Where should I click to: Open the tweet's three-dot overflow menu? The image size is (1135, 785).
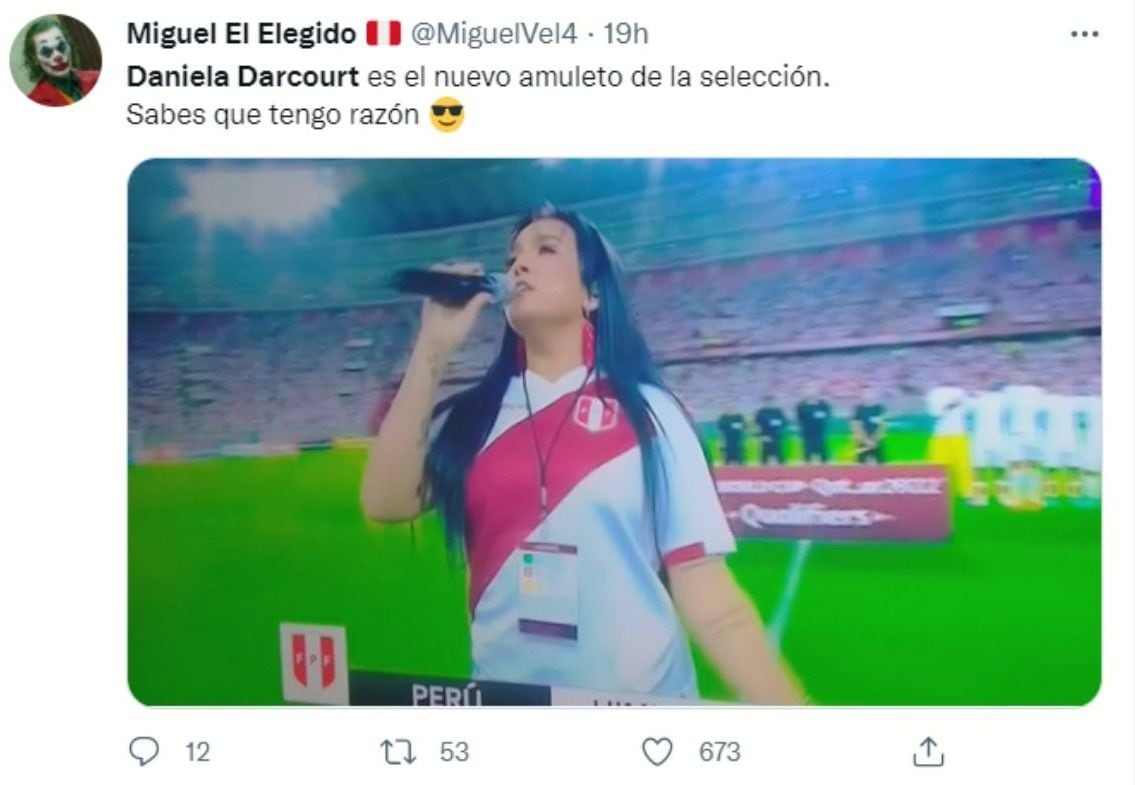click(1084, 34)
